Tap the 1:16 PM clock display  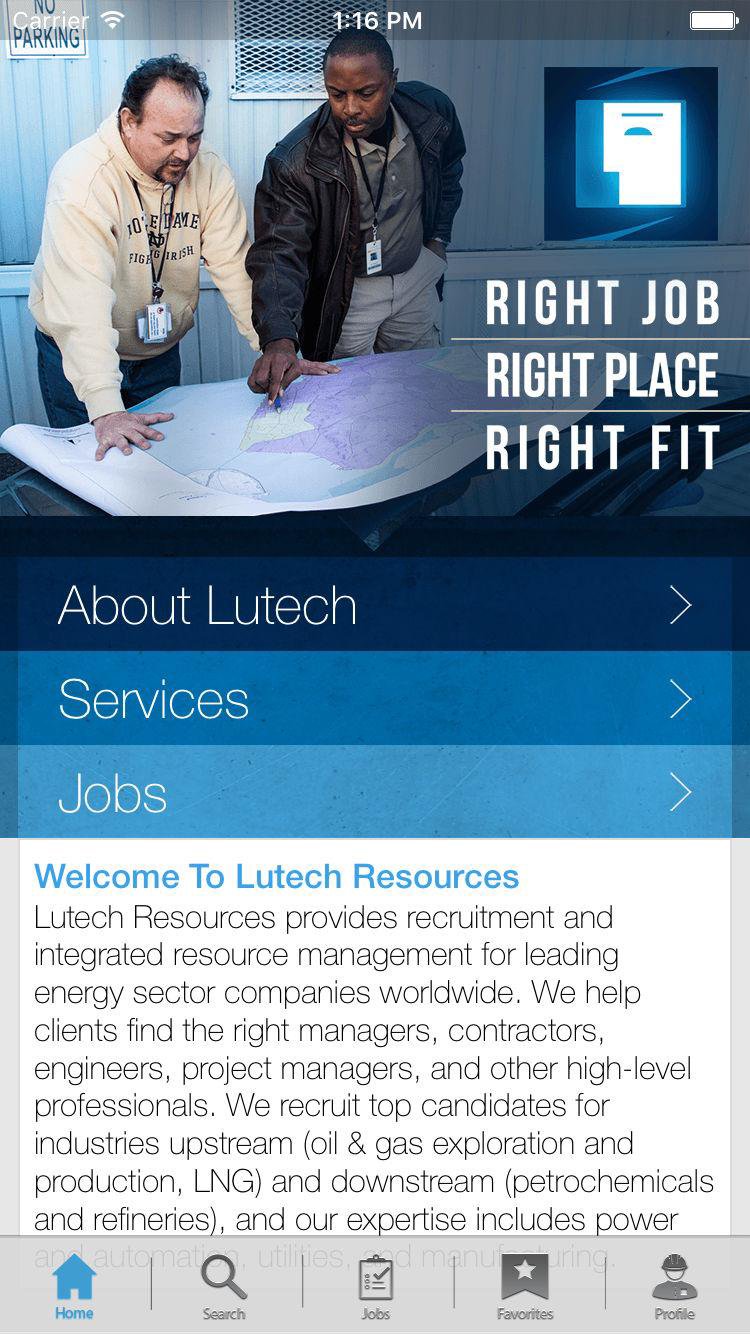pyautogui.click(x=375, y=20)
